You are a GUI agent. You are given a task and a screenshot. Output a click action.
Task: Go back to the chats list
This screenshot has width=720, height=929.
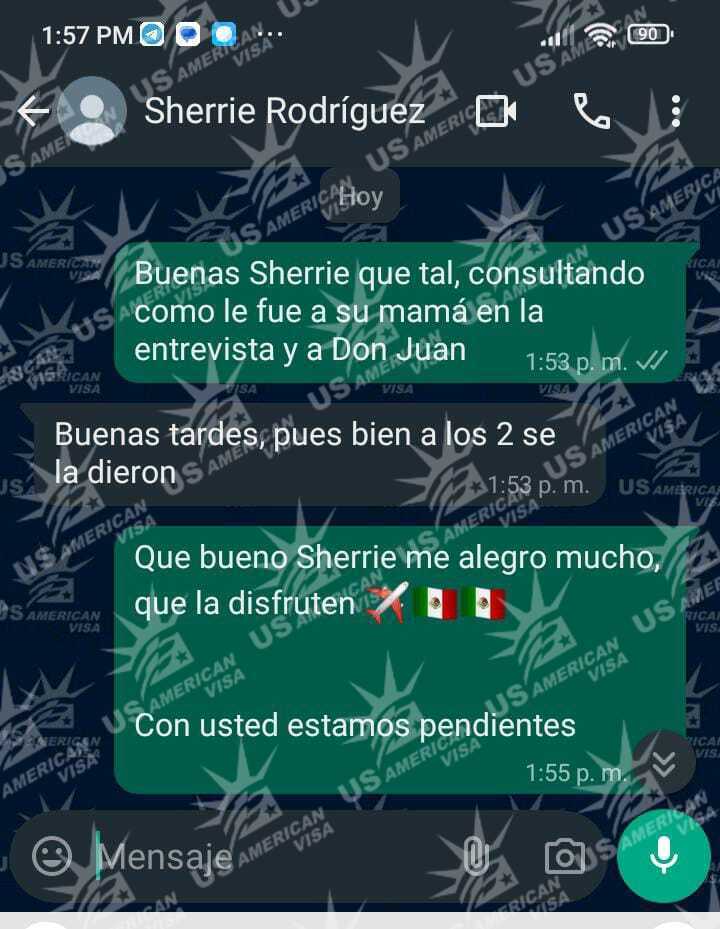tap(33, 112)
